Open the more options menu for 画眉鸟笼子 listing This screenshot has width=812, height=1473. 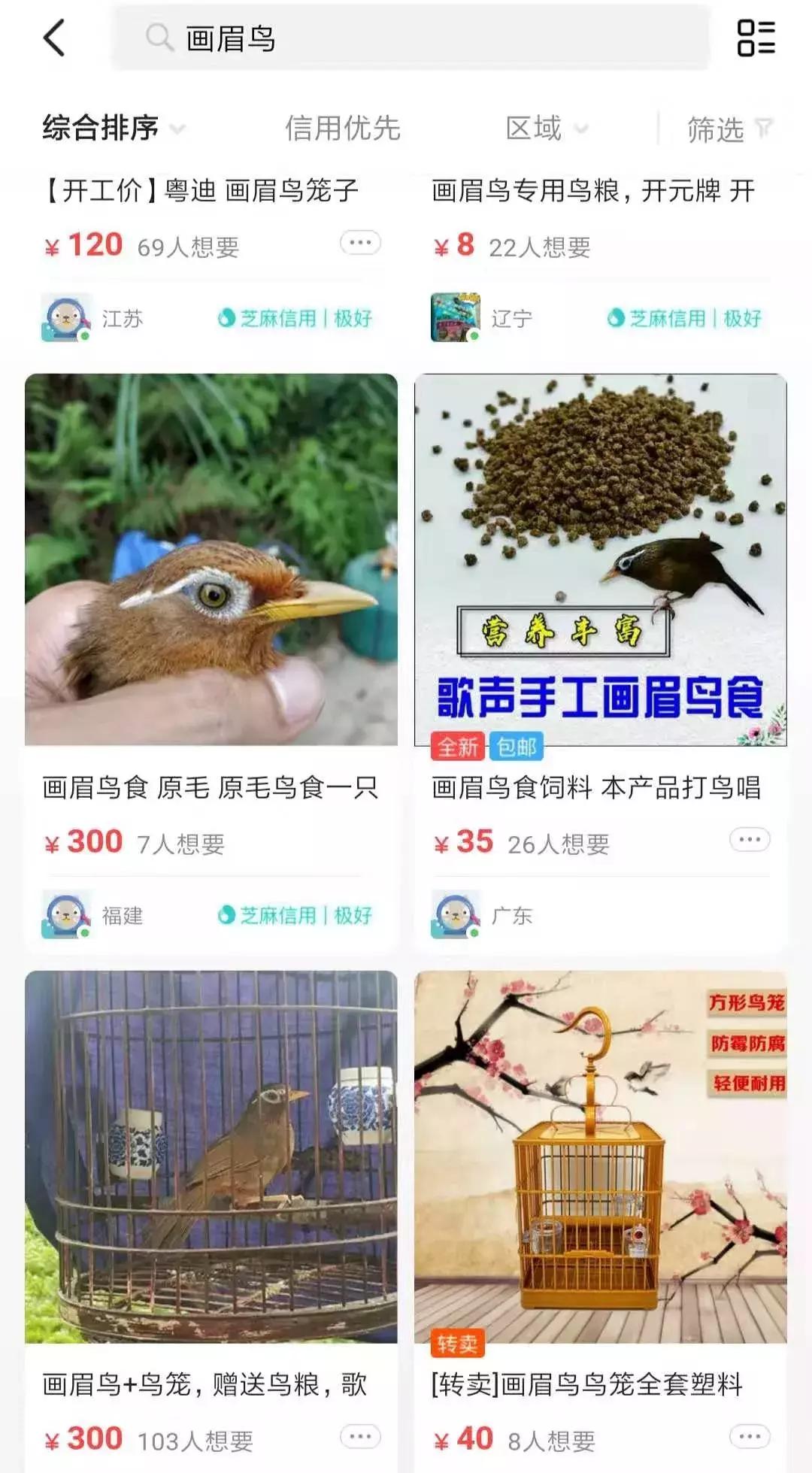[x=361, y=241]
